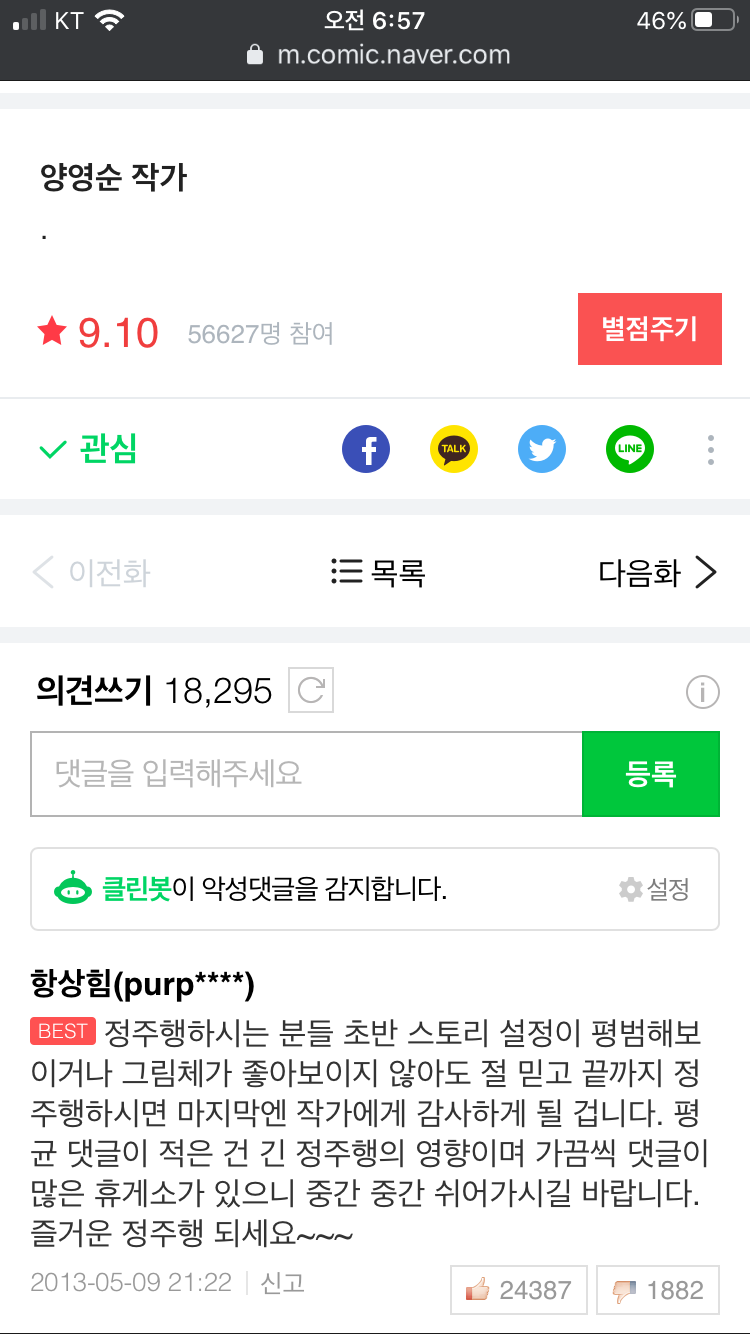Refresh the comments list
The image size is (750, 1334).
click(311, 691)
